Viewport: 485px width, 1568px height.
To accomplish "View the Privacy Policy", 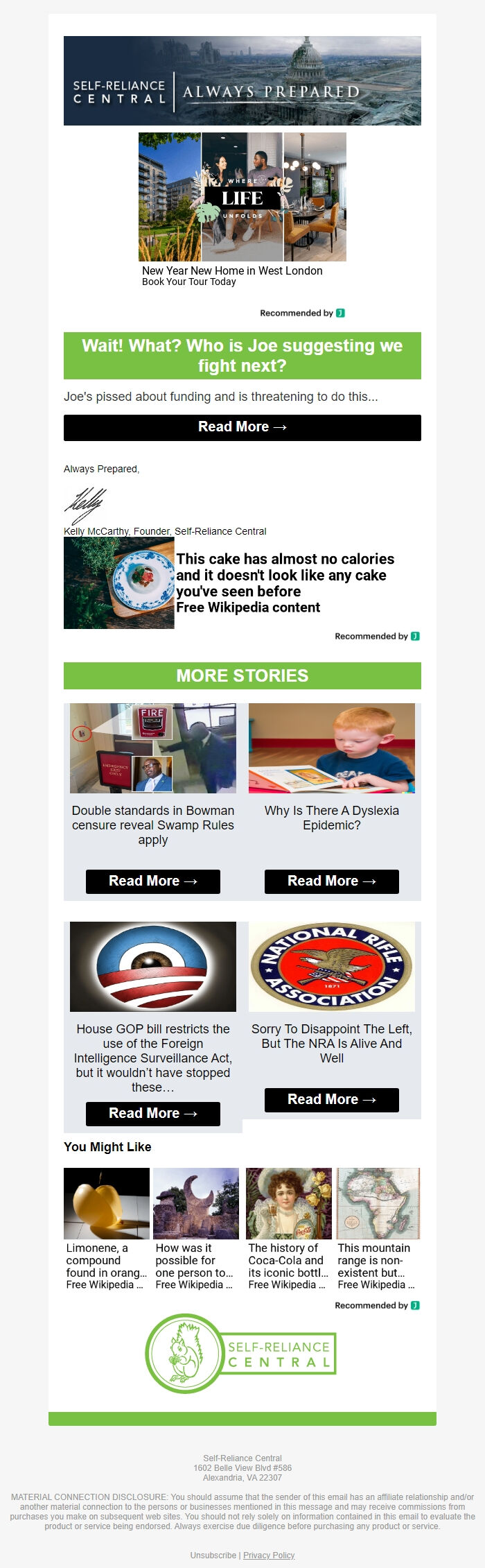I will pyautogui.click(x=269, y=1555).
